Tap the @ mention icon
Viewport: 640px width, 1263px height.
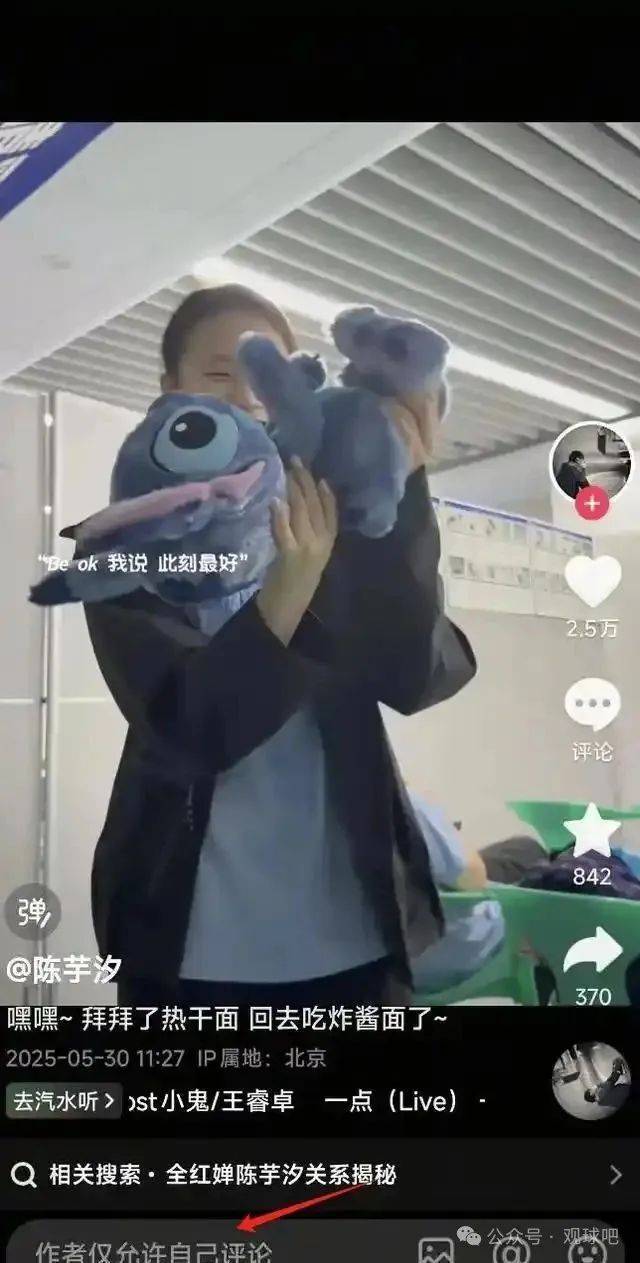[512, 1250]
